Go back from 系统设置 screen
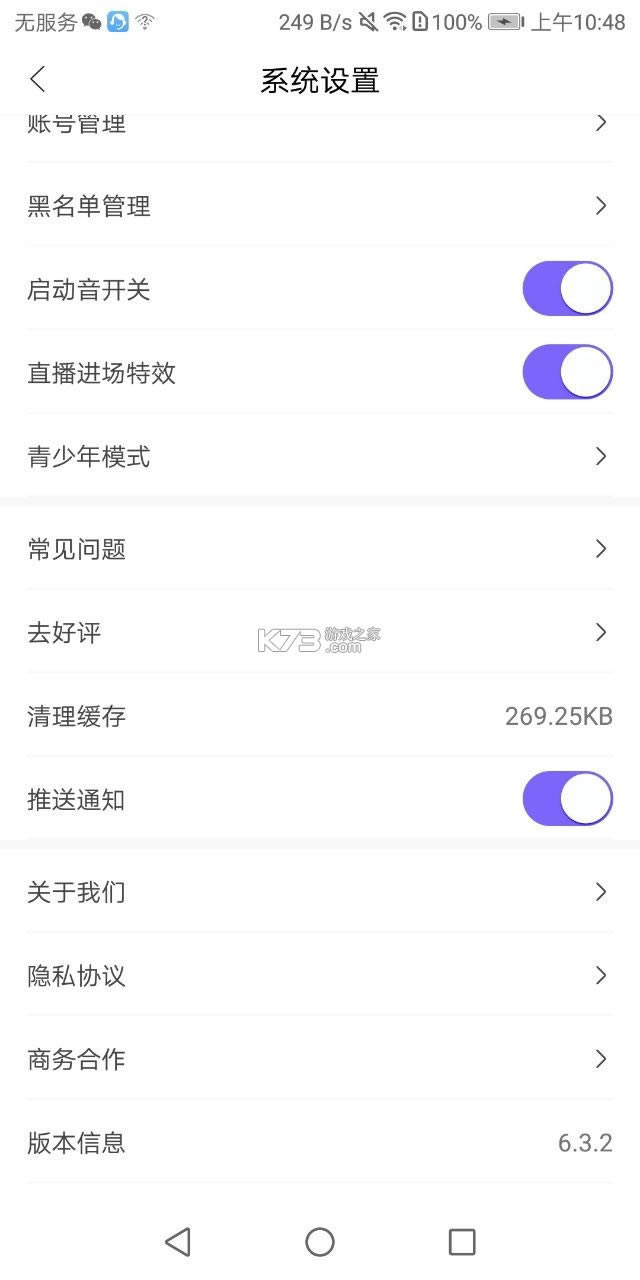Viewport: 640px width, 1280px height. pyautogui.click(x=38, y=80)
